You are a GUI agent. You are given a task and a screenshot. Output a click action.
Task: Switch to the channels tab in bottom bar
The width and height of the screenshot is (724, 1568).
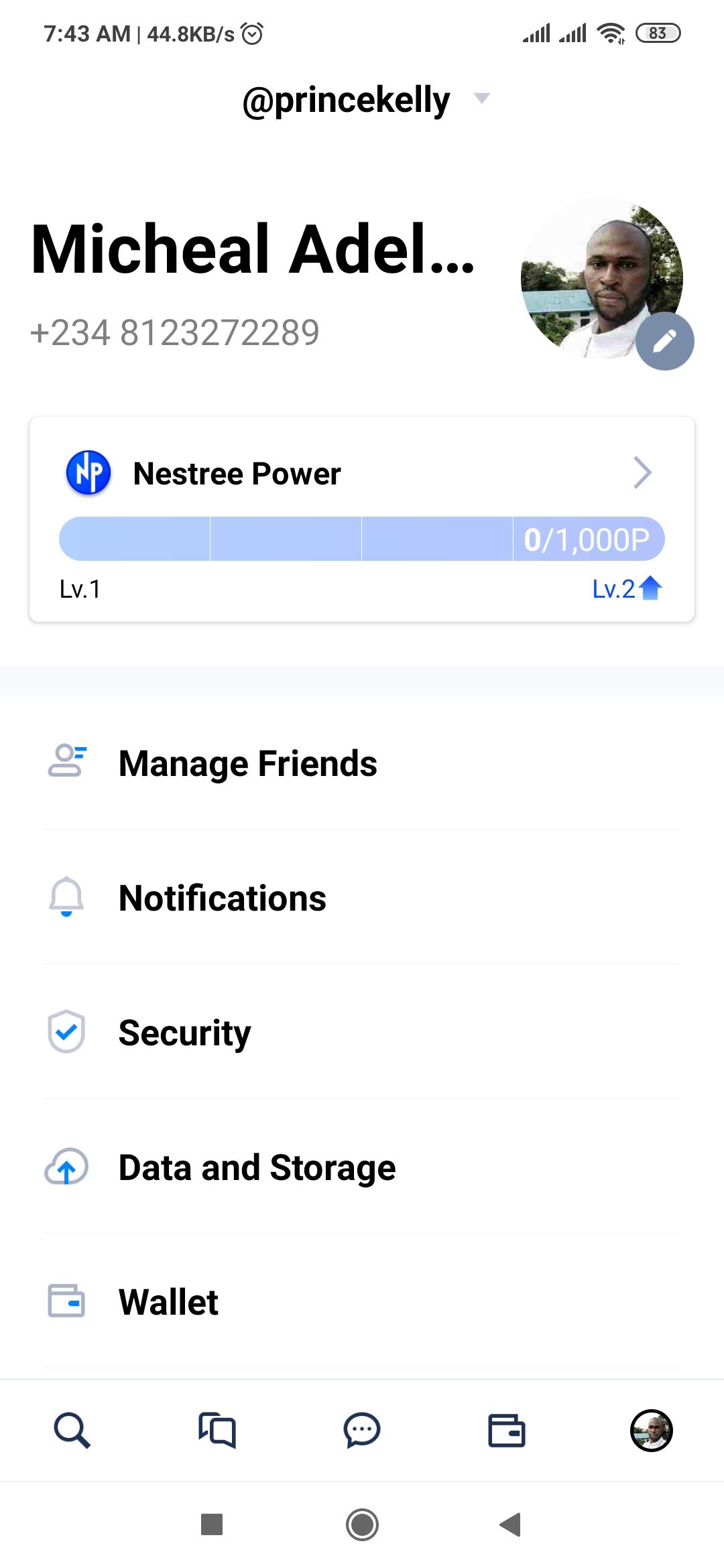click(x=217, y=1430)
